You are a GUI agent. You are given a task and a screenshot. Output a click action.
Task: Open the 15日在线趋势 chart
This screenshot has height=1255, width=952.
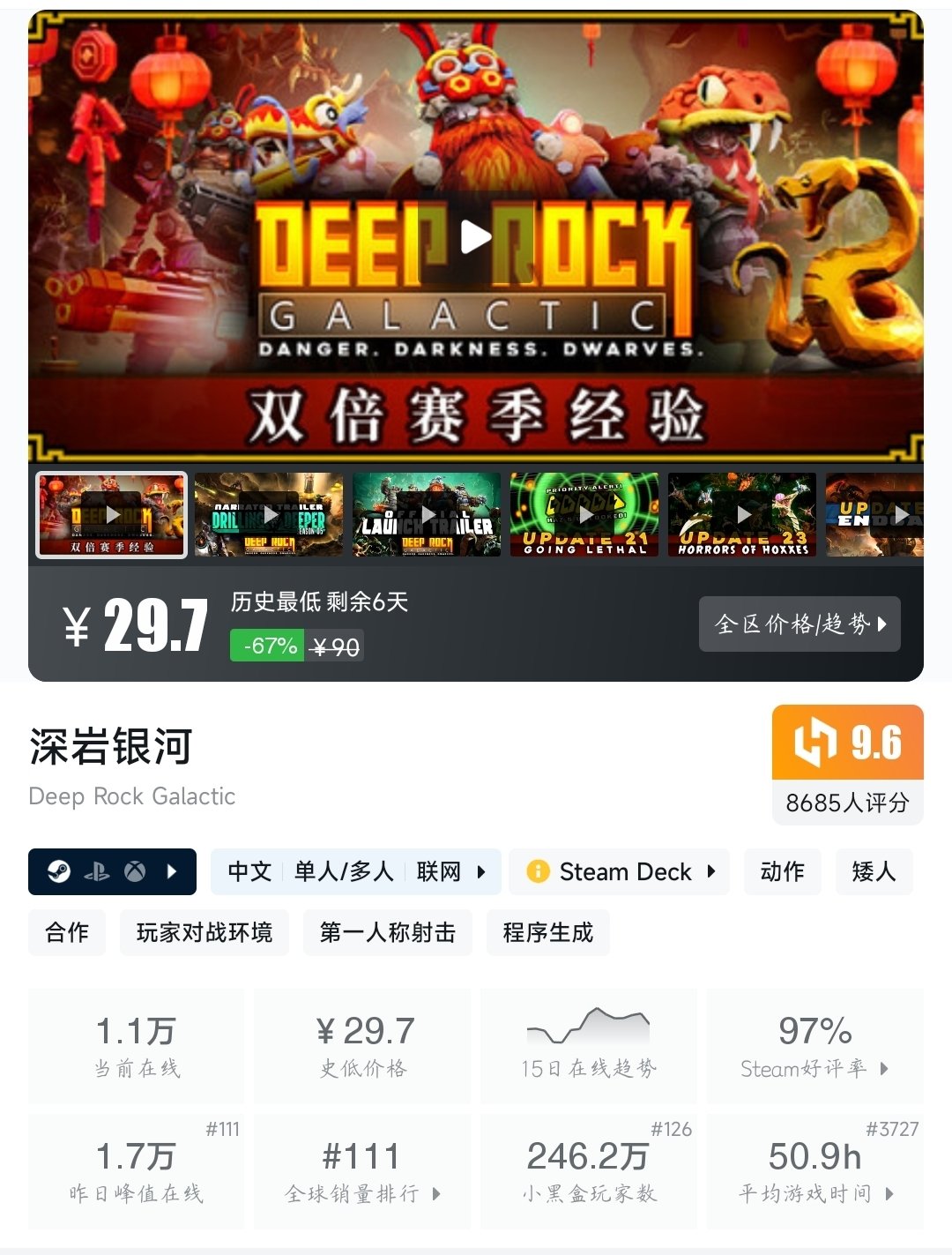pyautogui.click(x=588, y=1046)
